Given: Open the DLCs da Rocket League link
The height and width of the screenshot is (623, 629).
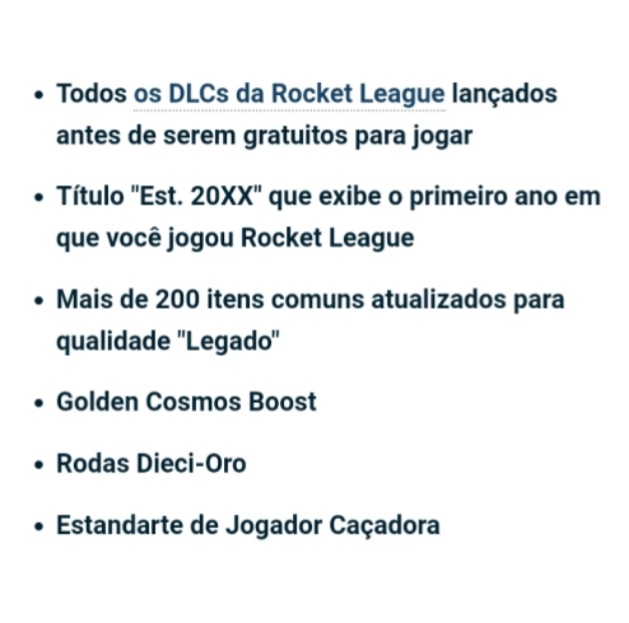Looking at the screenshot, I should pyautogui.click(x=289, y=94).
